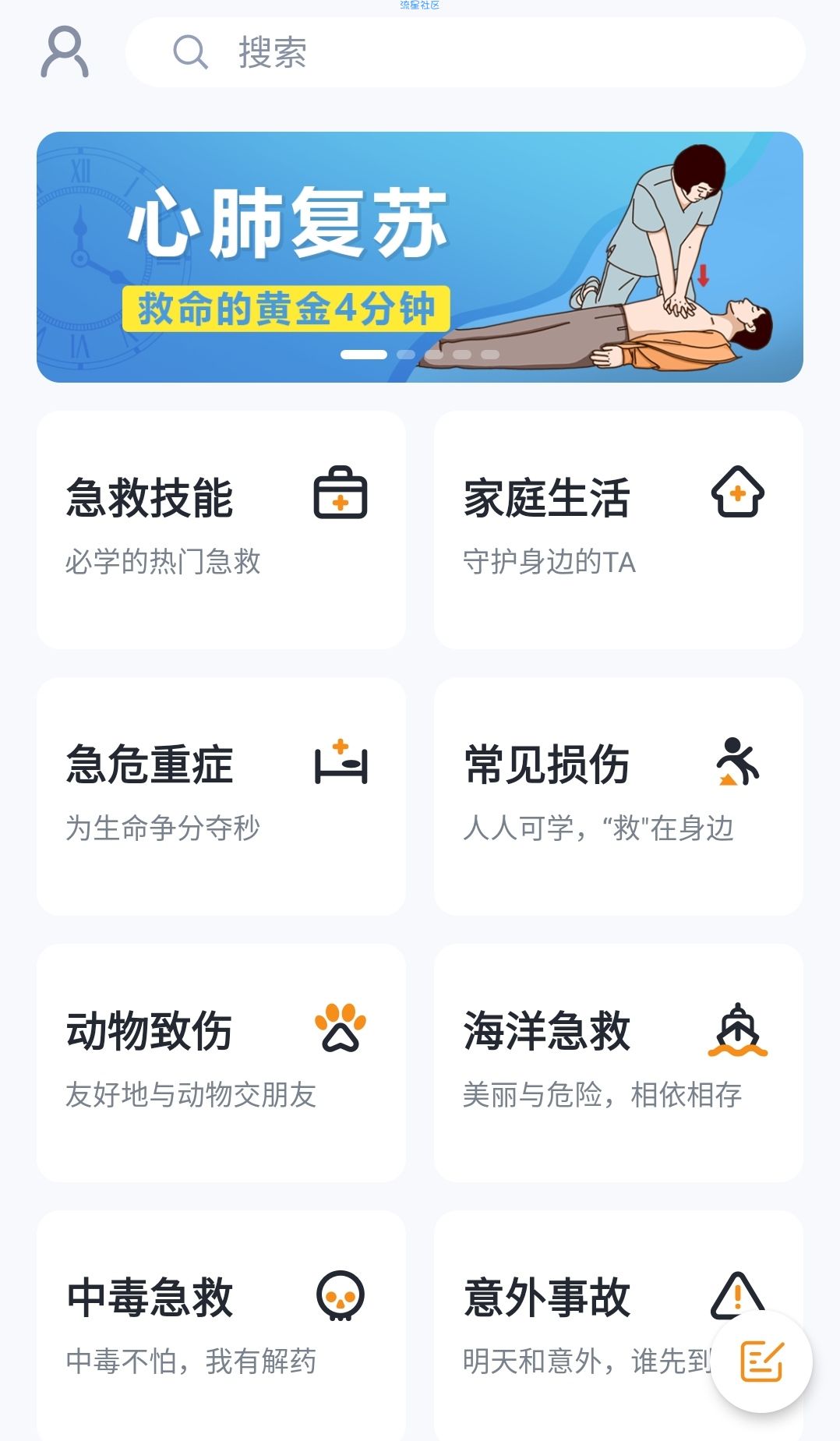Go to the 动物致伤 card
The image size is (840, 1441).
pyautogui.click(x=221, y=1062)
